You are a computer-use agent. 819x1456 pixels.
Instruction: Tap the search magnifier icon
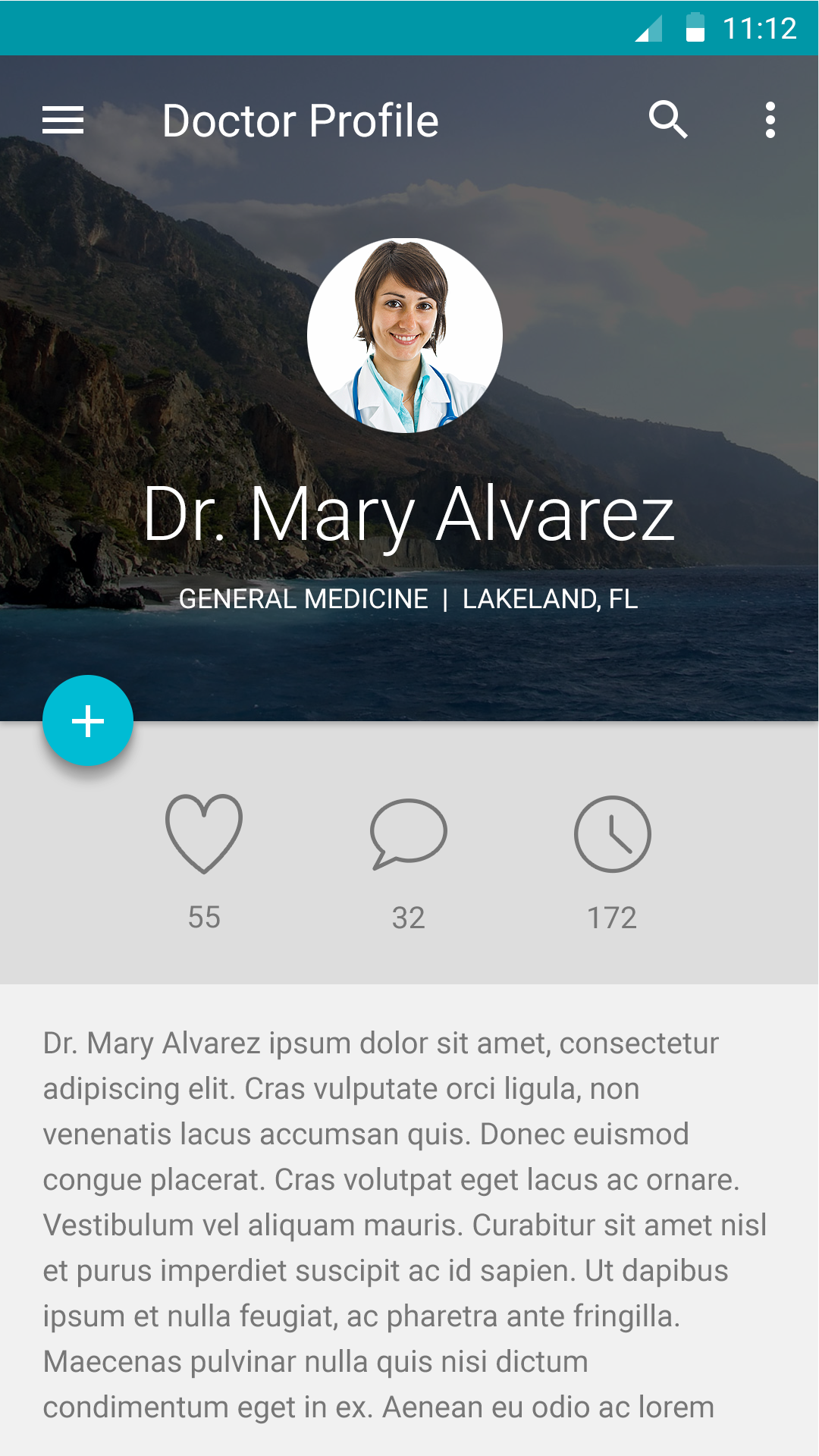click(667, 120)
